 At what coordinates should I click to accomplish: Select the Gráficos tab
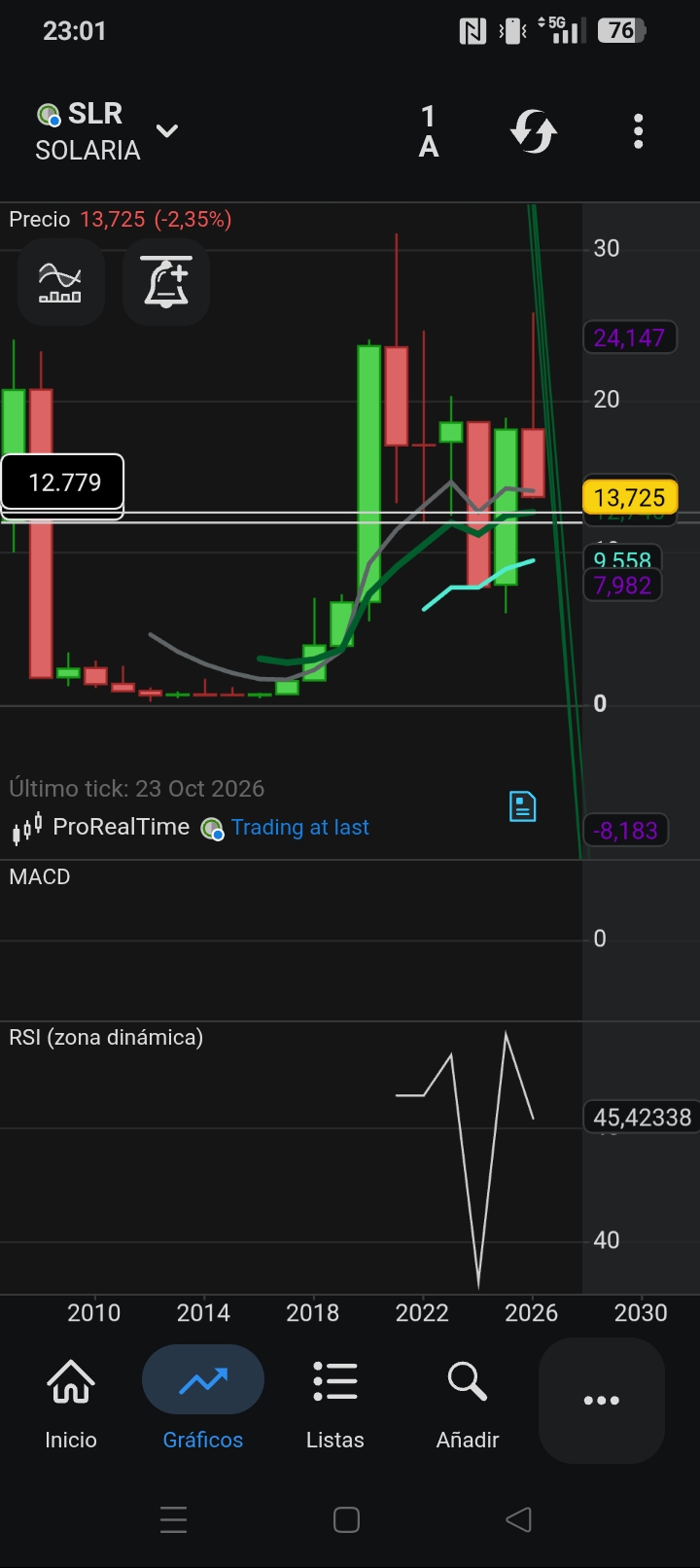[x=203, y=1404]
